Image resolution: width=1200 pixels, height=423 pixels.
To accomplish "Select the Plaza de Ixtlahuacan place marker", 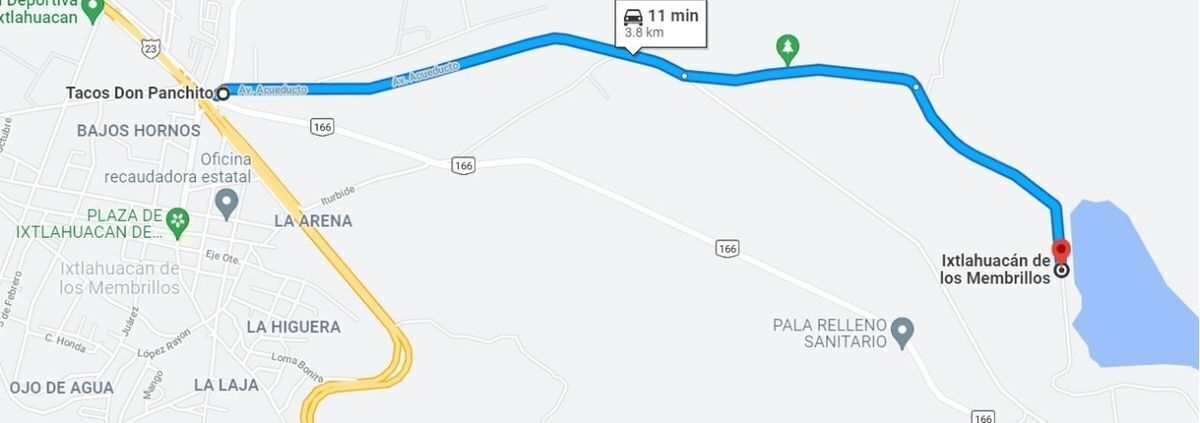I will (178, 222).
